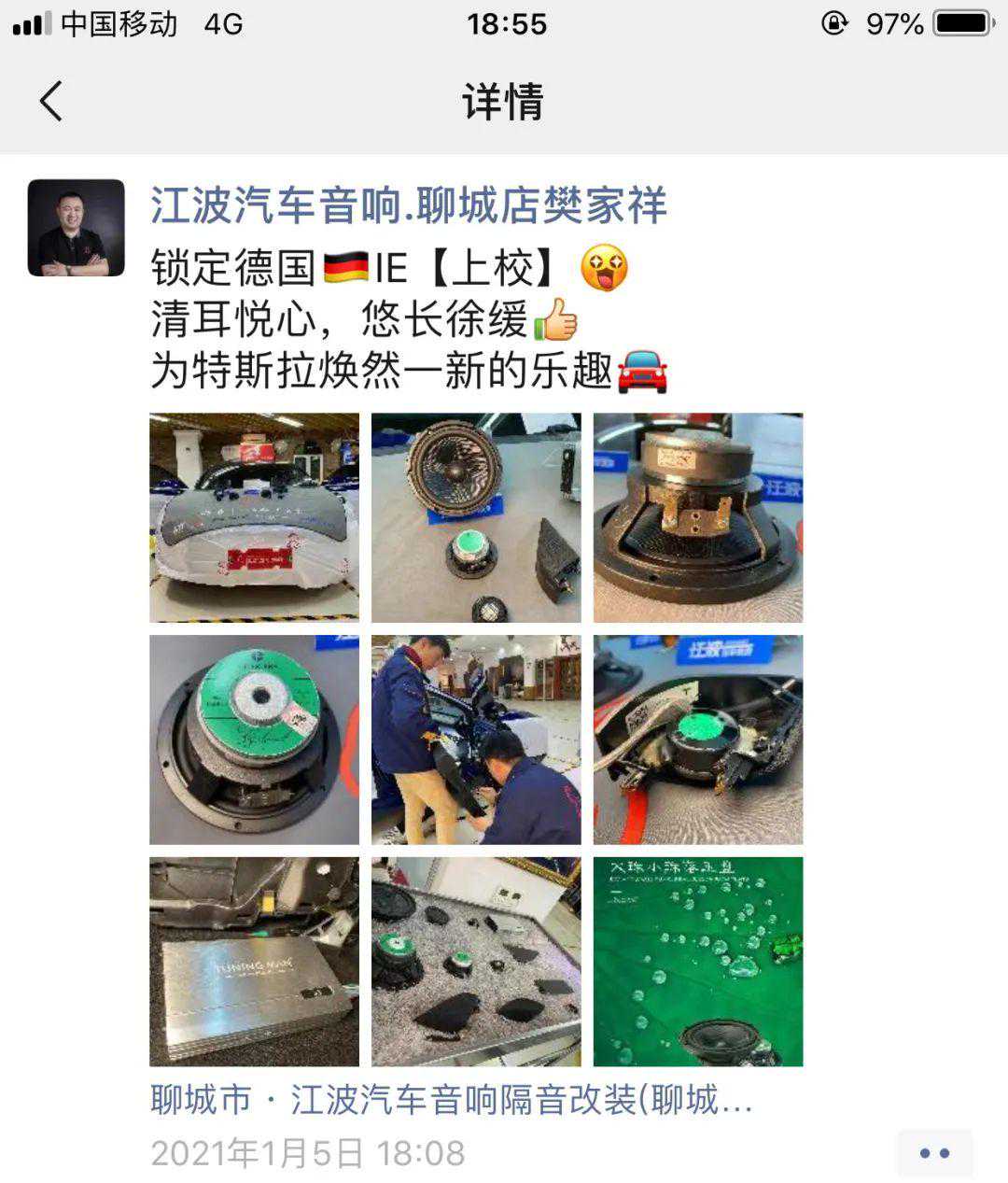Go back from the 详情 page
1008x1183 pixels.
(51, 101)
